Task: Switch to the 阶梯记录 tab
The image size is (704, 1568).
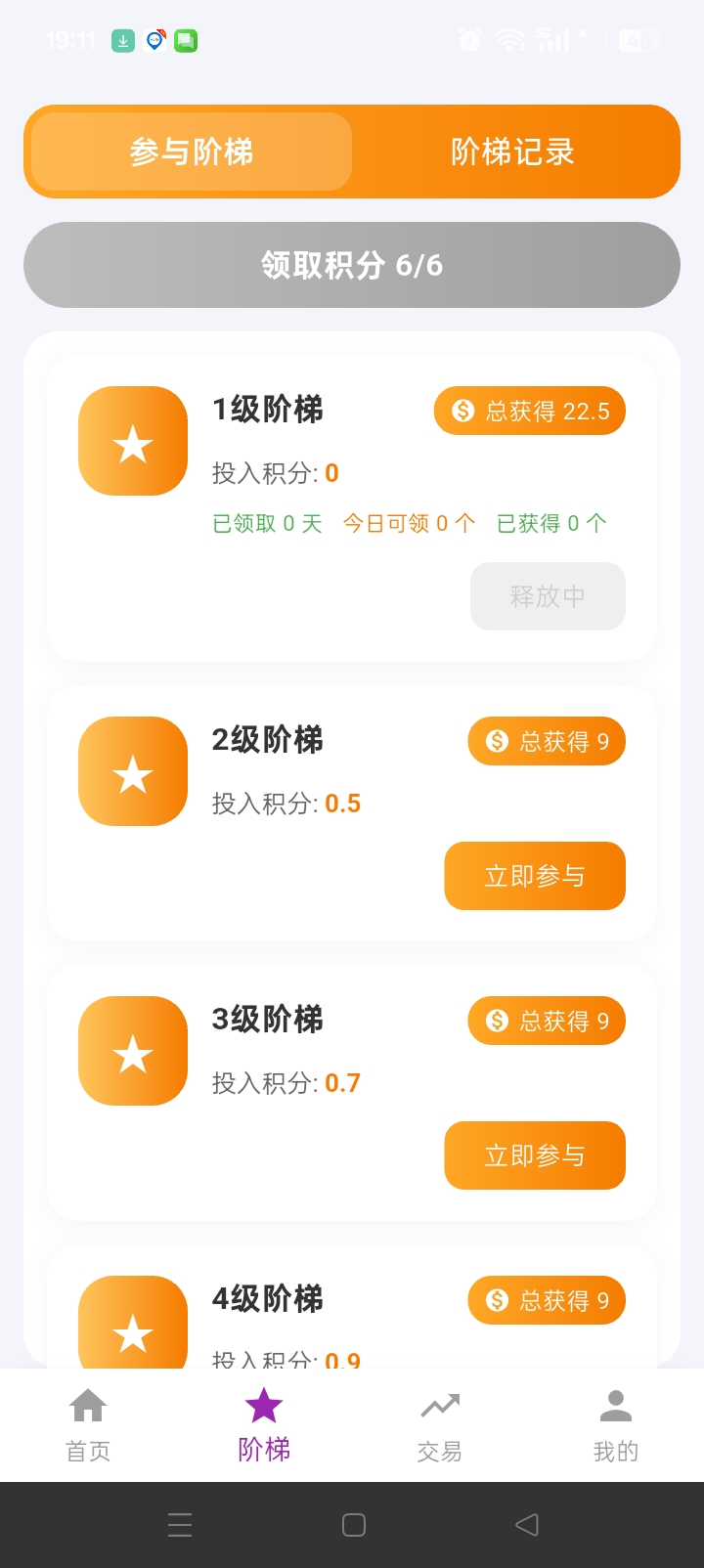Action: (x=510, y=152)
